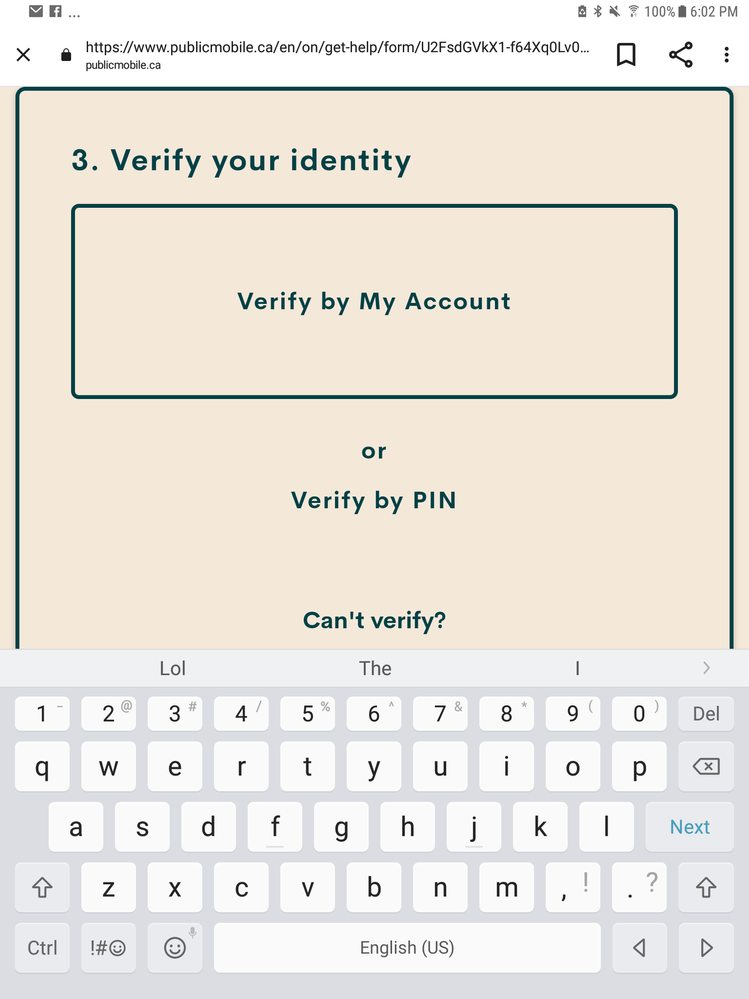749x999 pixels.
Task: Switch to the symbols keyboard
Action: [x=108, y=947]
